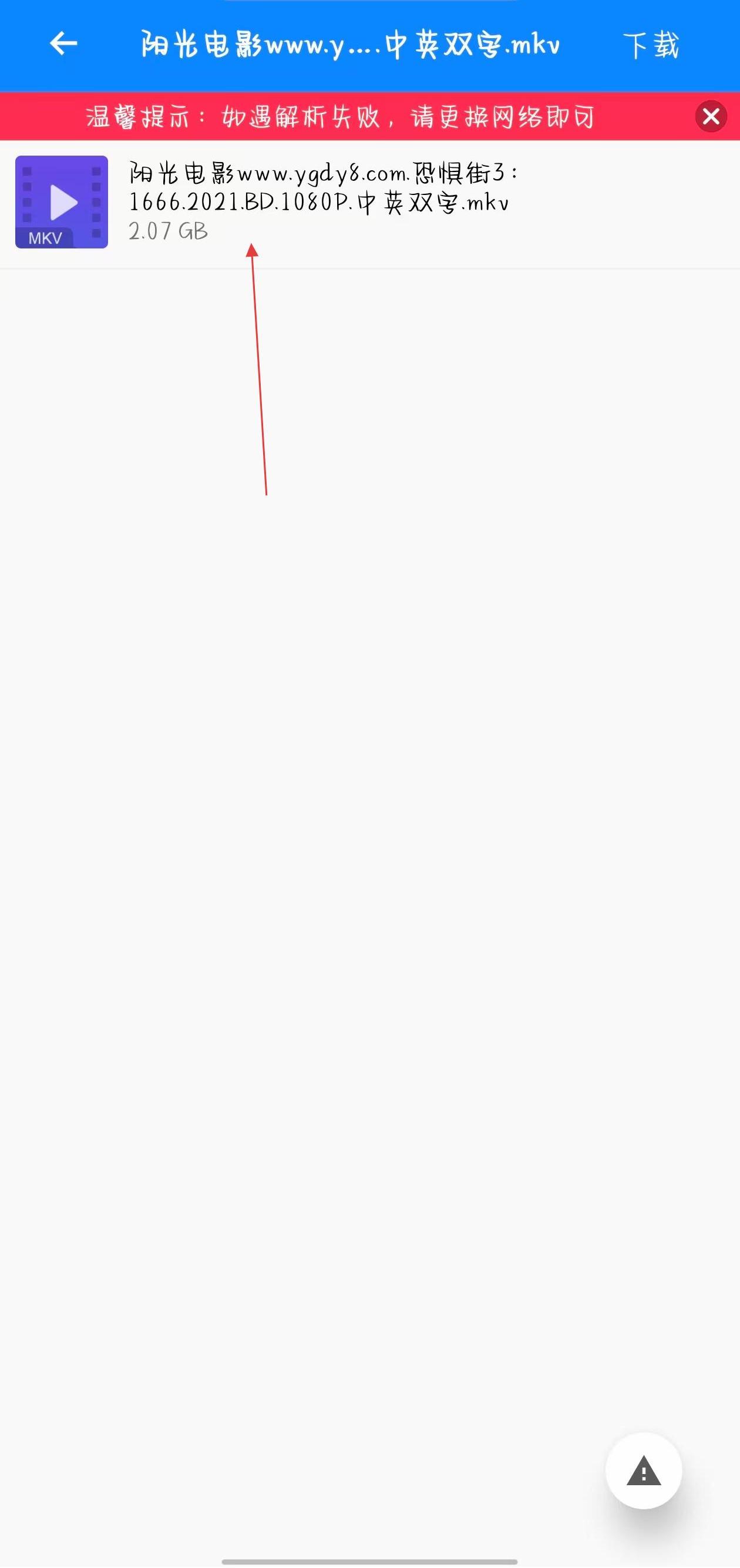Image resolution: width=740 pixels, height=1568 pixels.
Task: Go back using the top-left arrow
Action: tap(63, 44)
